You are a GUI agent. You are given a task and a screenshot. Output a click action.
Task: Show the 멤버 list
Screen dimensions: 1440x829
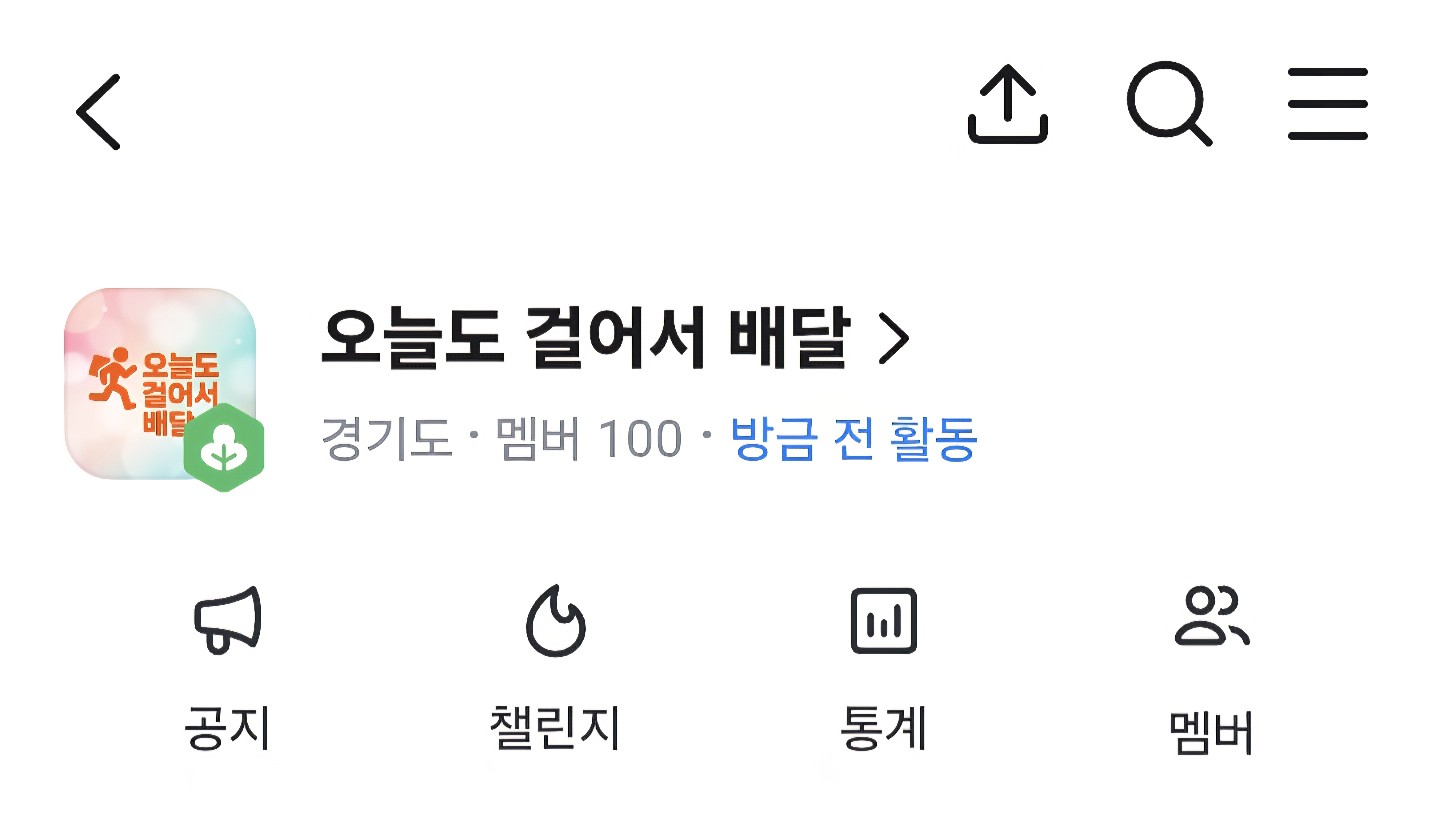[x=1212, y=668]
